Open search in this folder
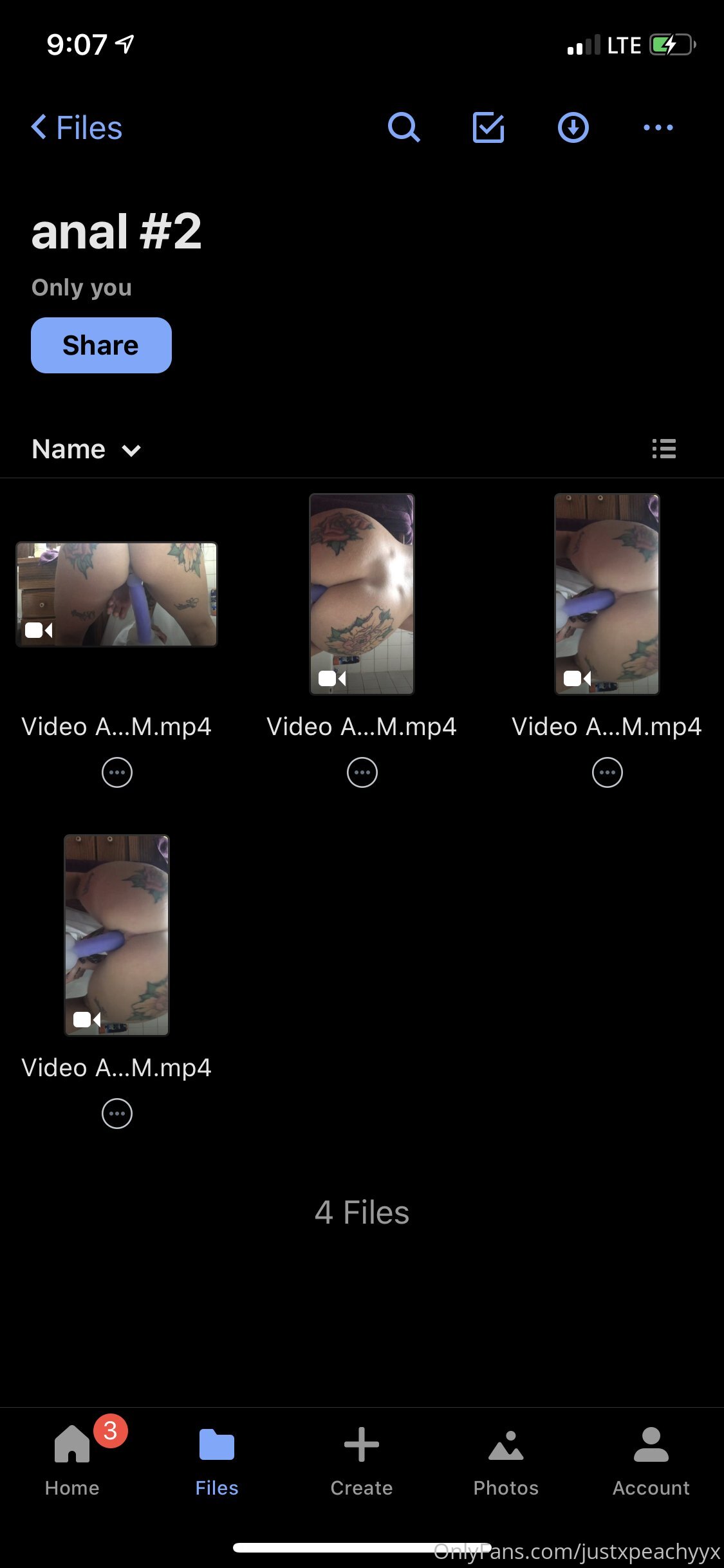724x1568 pixels. click(404, 127)
